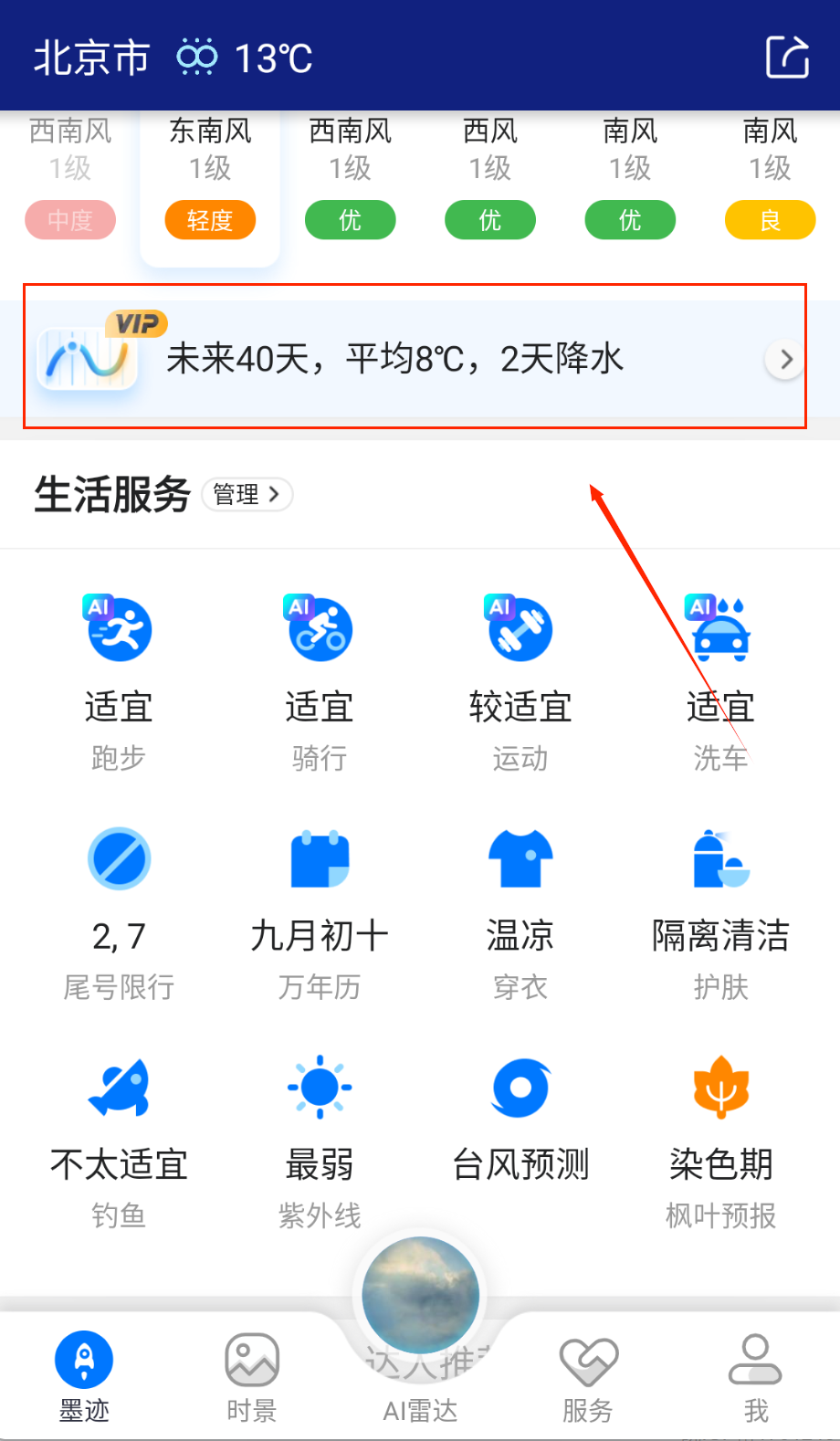This screenshot has width=840, height=1441.
Task: Open the 洗车 car wash index
Action: click(x=720, y=680)
